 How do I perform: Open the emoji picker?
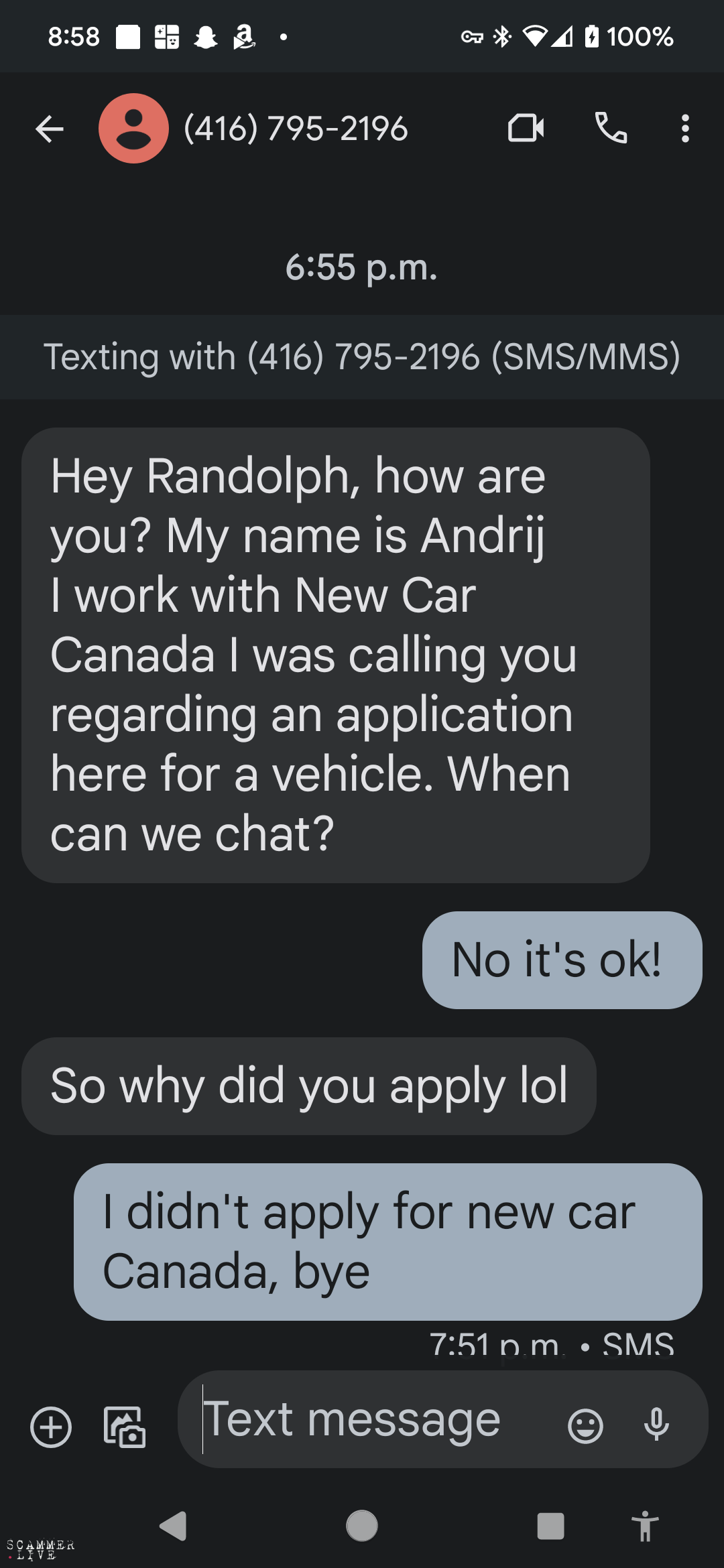click(x=585, y=1426)
